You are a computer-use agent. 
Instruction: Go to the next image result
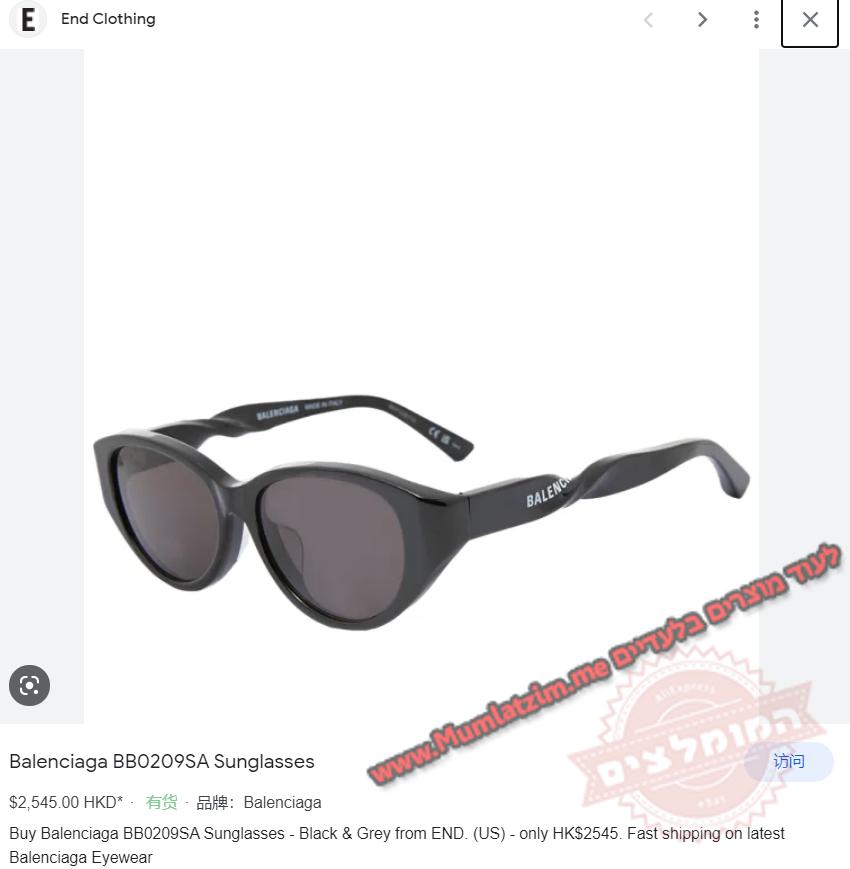coord(702,19)
